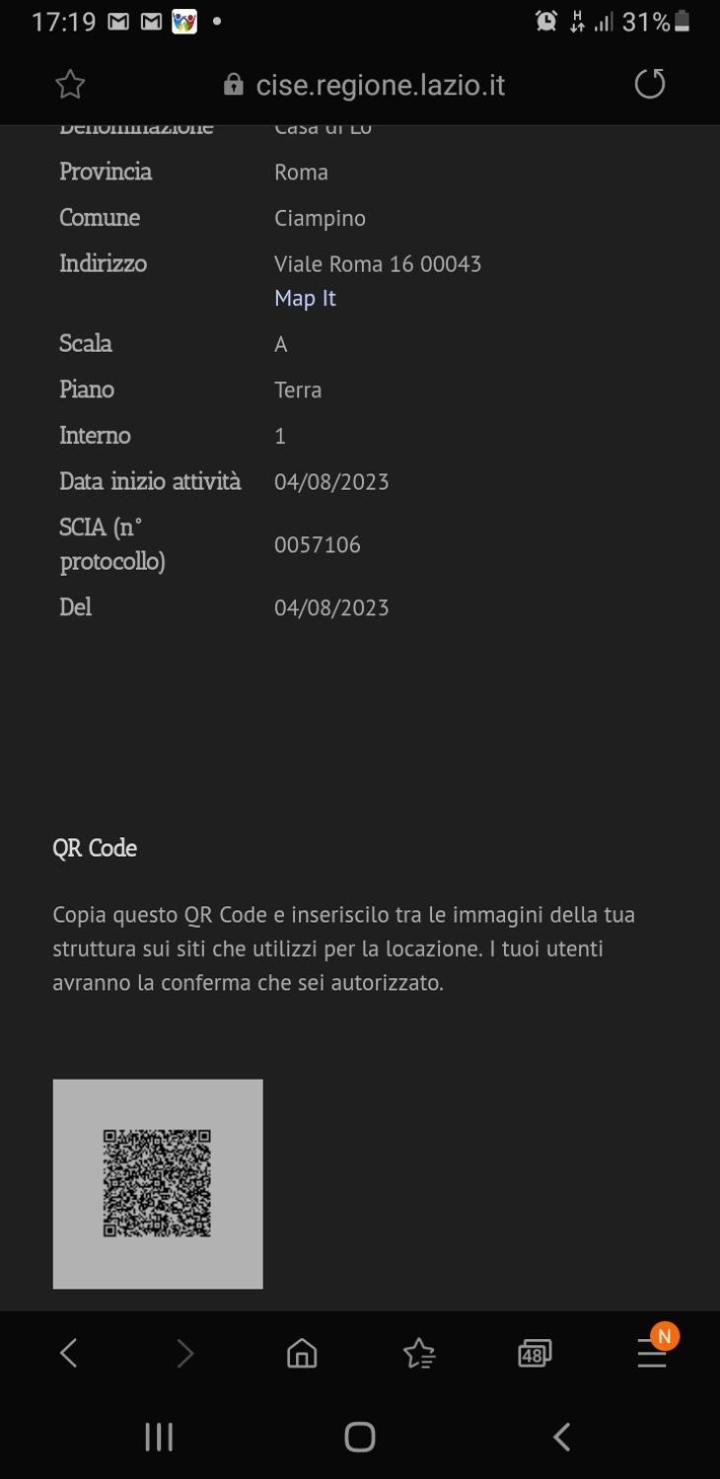This screenshot has height=1479, width=720.
Task: Open the browser home page
Action: [x=302, y=1354]
